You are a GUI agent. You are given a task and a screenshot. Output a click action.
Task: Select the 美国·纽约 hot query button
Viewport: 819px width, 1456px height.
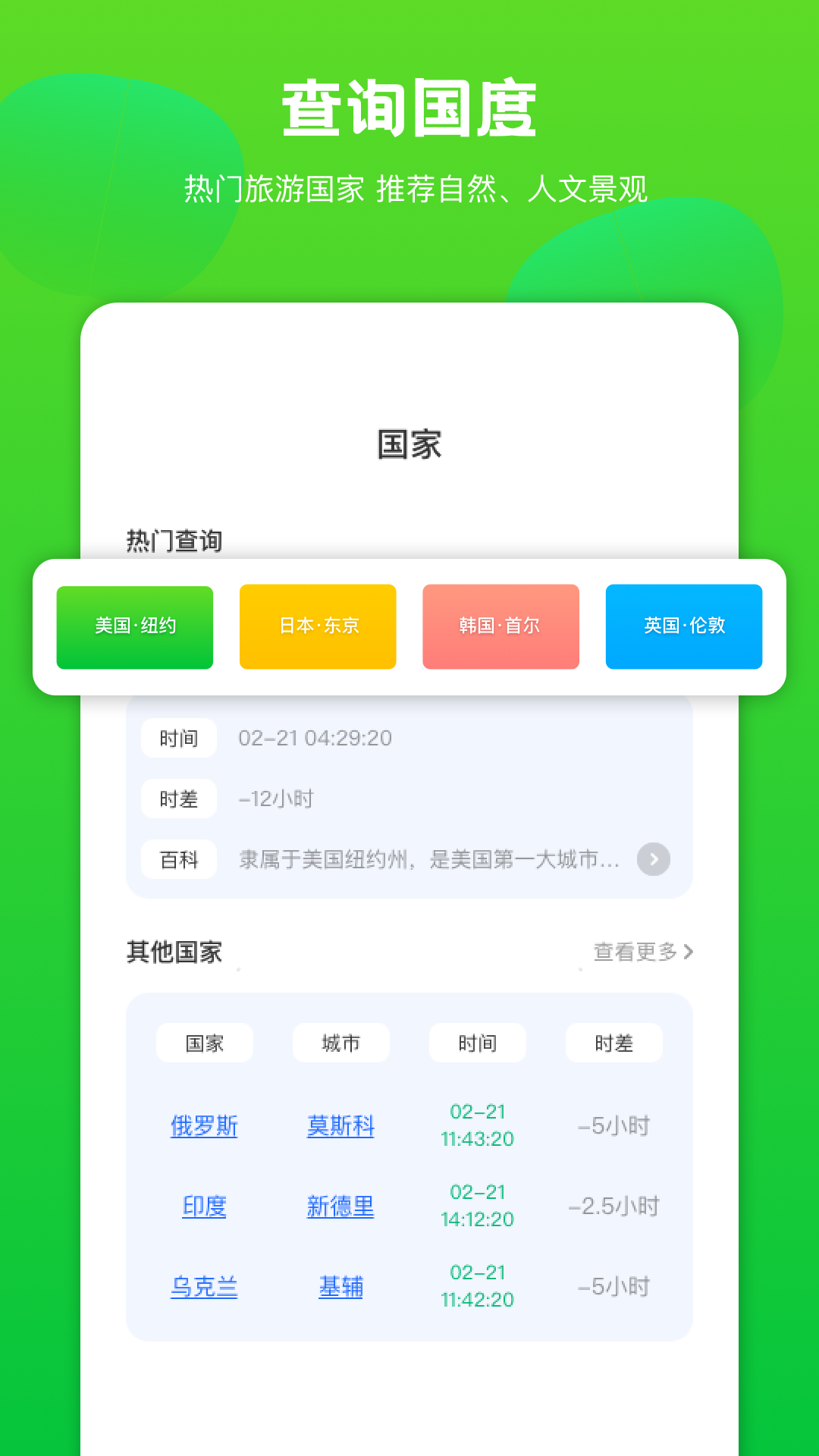point(134,626)
